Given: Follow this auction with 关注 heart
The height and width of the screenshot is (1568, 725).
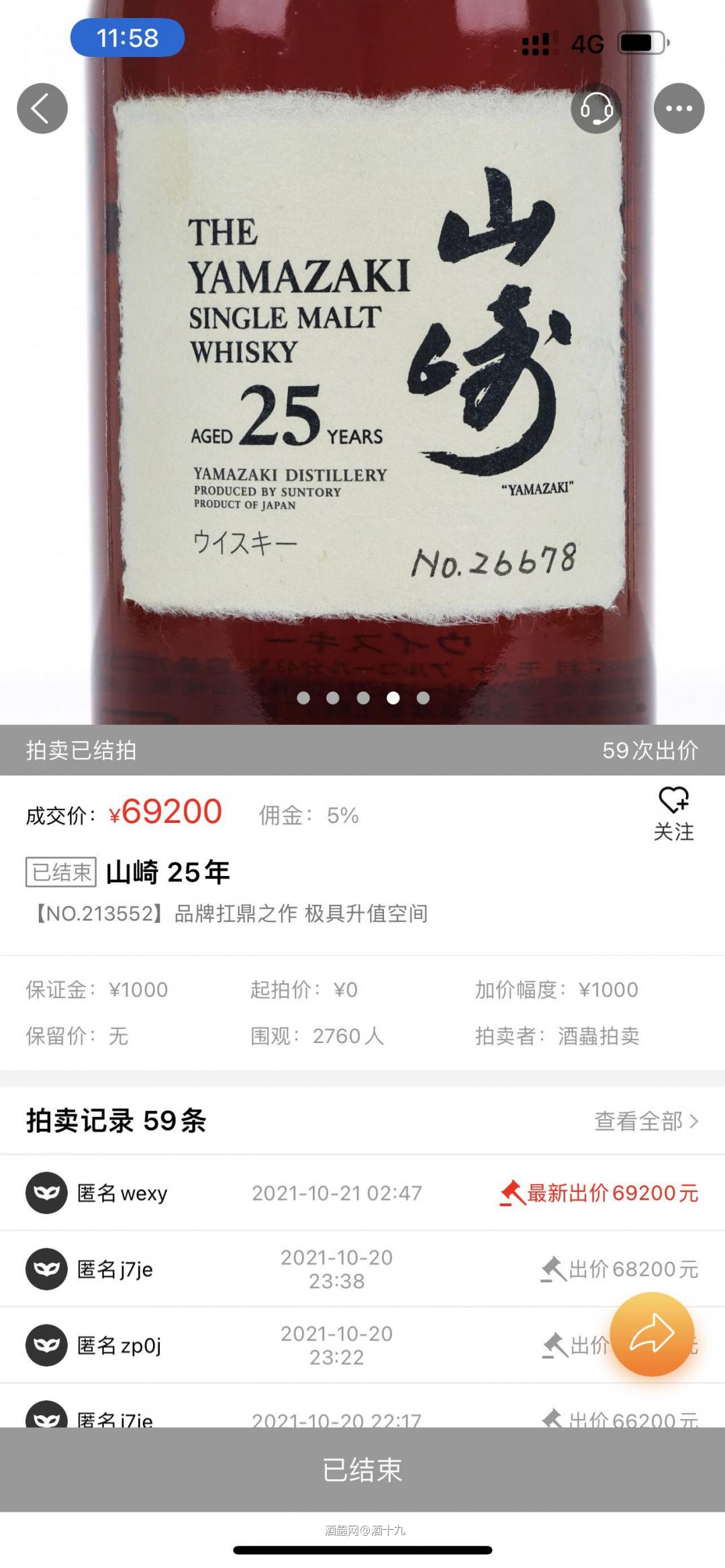Looking at the screenshot, I should point(673,814).
